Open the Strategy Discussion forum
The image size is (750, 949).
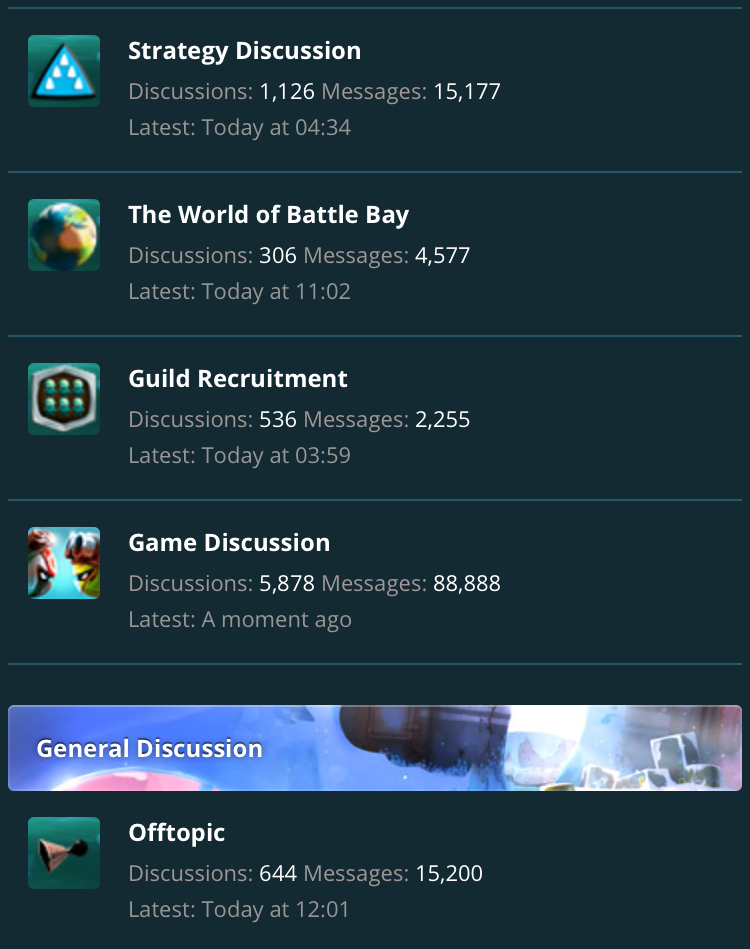[x=244, y=51]
